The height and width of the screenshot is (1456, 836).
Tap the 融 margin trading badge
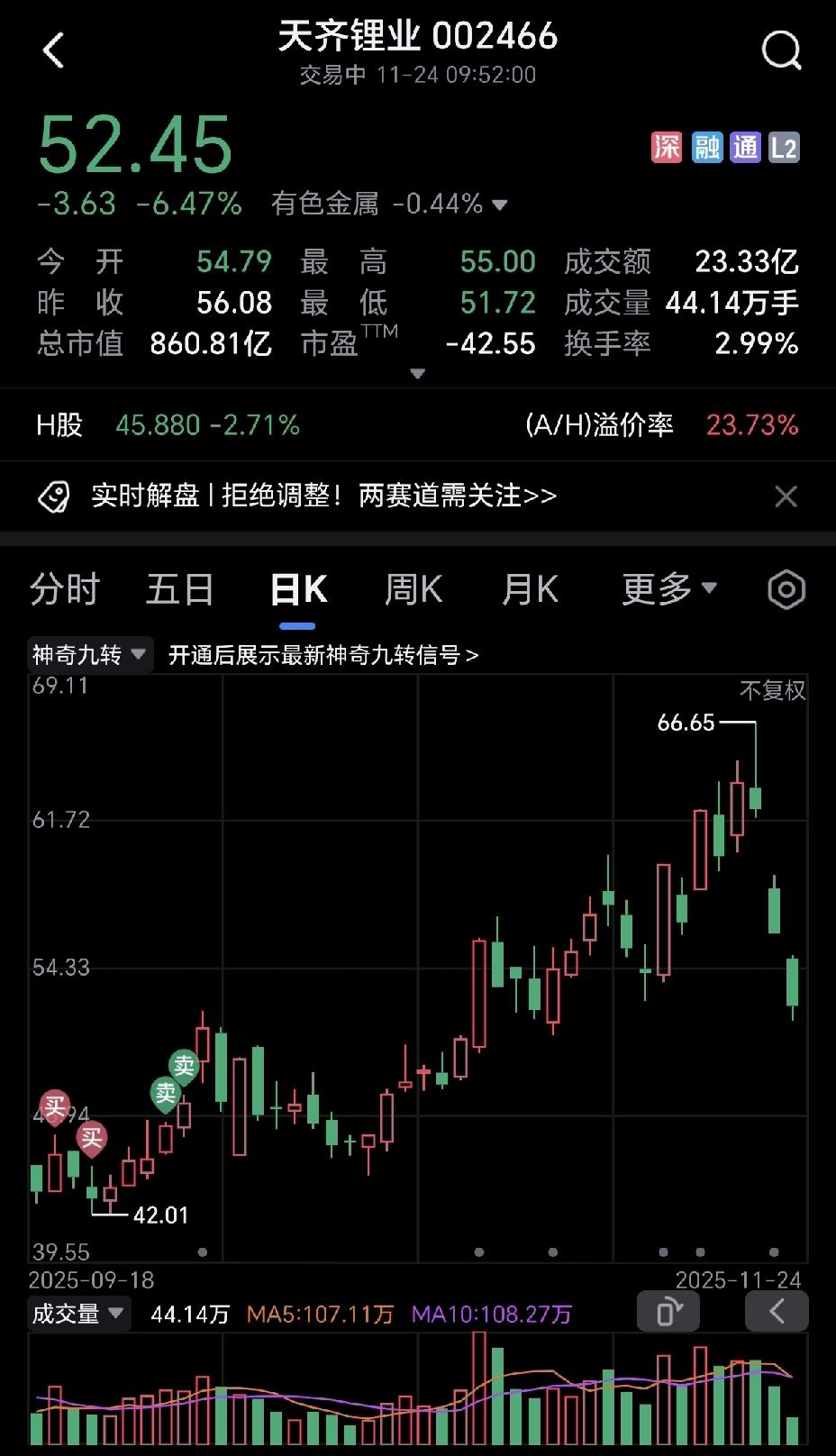[x=706, y=147]
